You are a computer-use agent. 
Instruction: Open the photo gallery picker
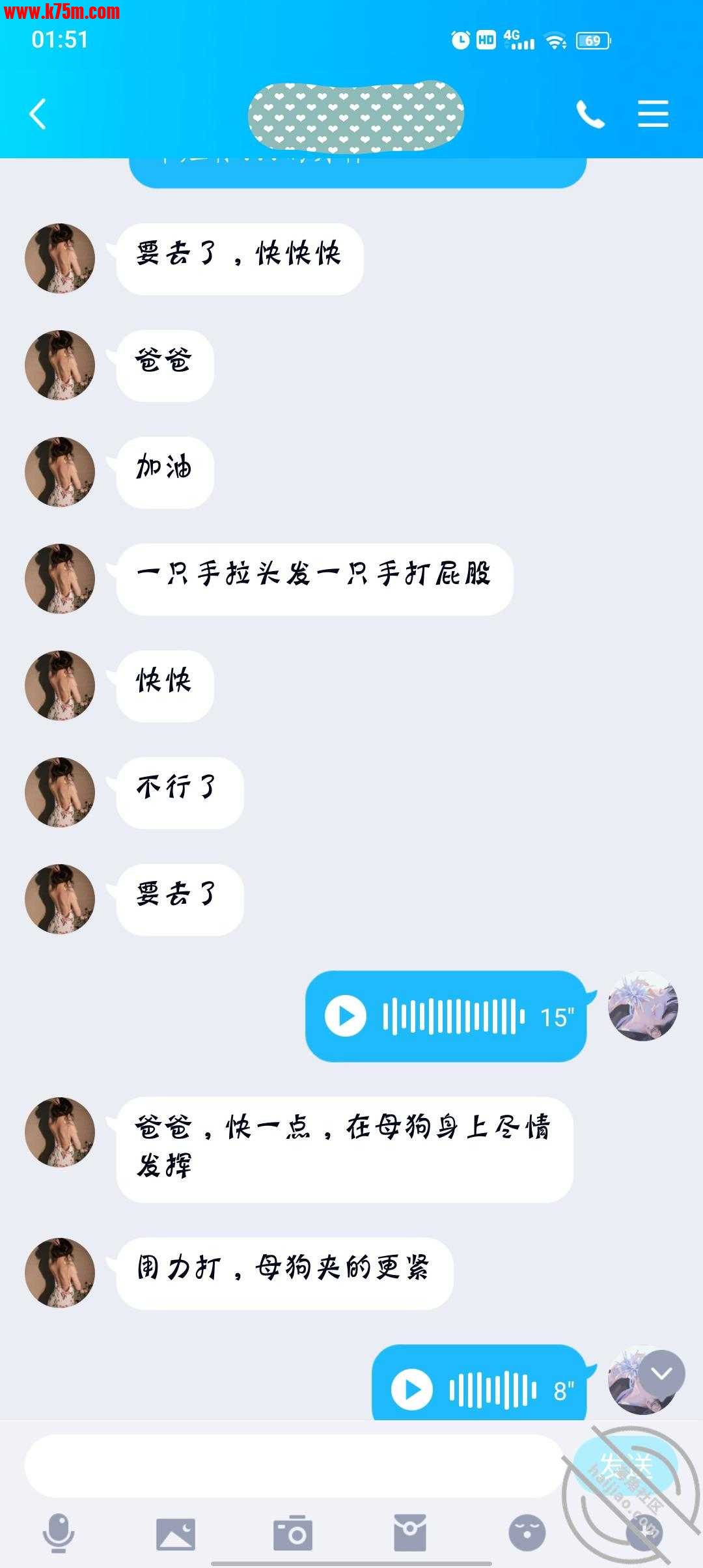coord(176,1533)
